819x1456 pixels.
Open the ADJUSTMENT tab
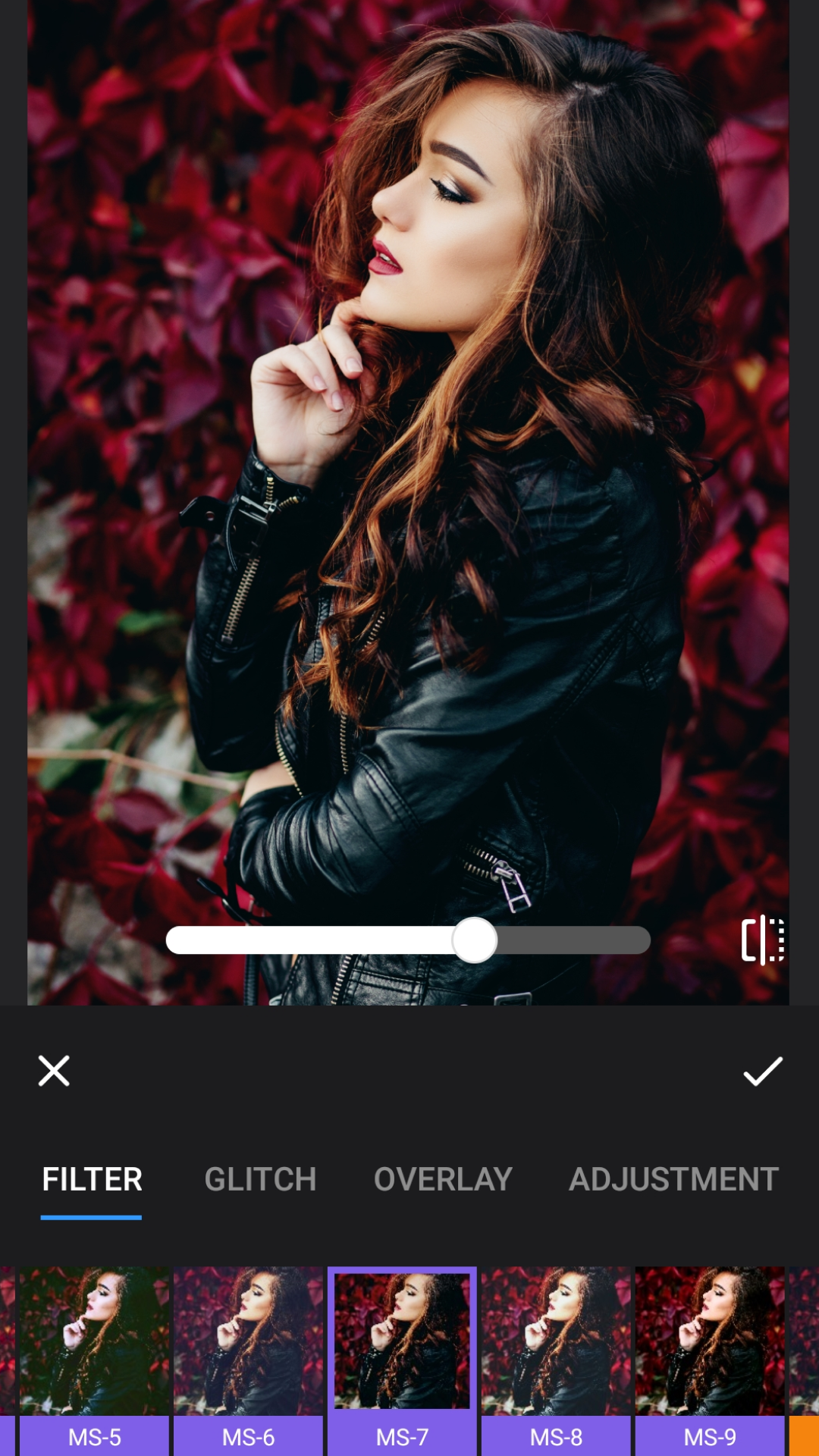point(674,1179)
